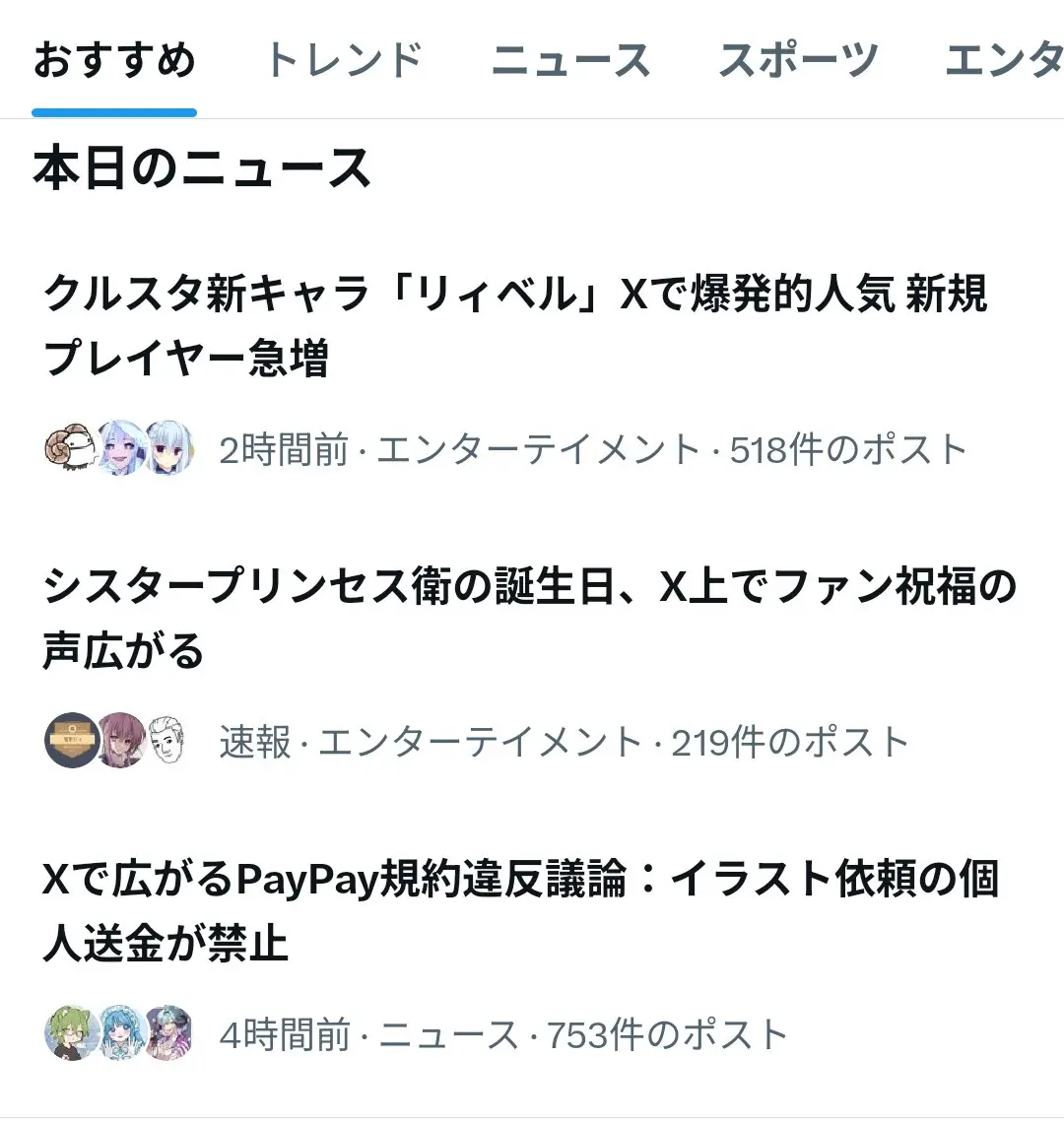Image resolution: width=1064 pixels, height=1123 pixels.
Task: View the PayPay規約違反議論 news story
Action: tap(520, 910)
